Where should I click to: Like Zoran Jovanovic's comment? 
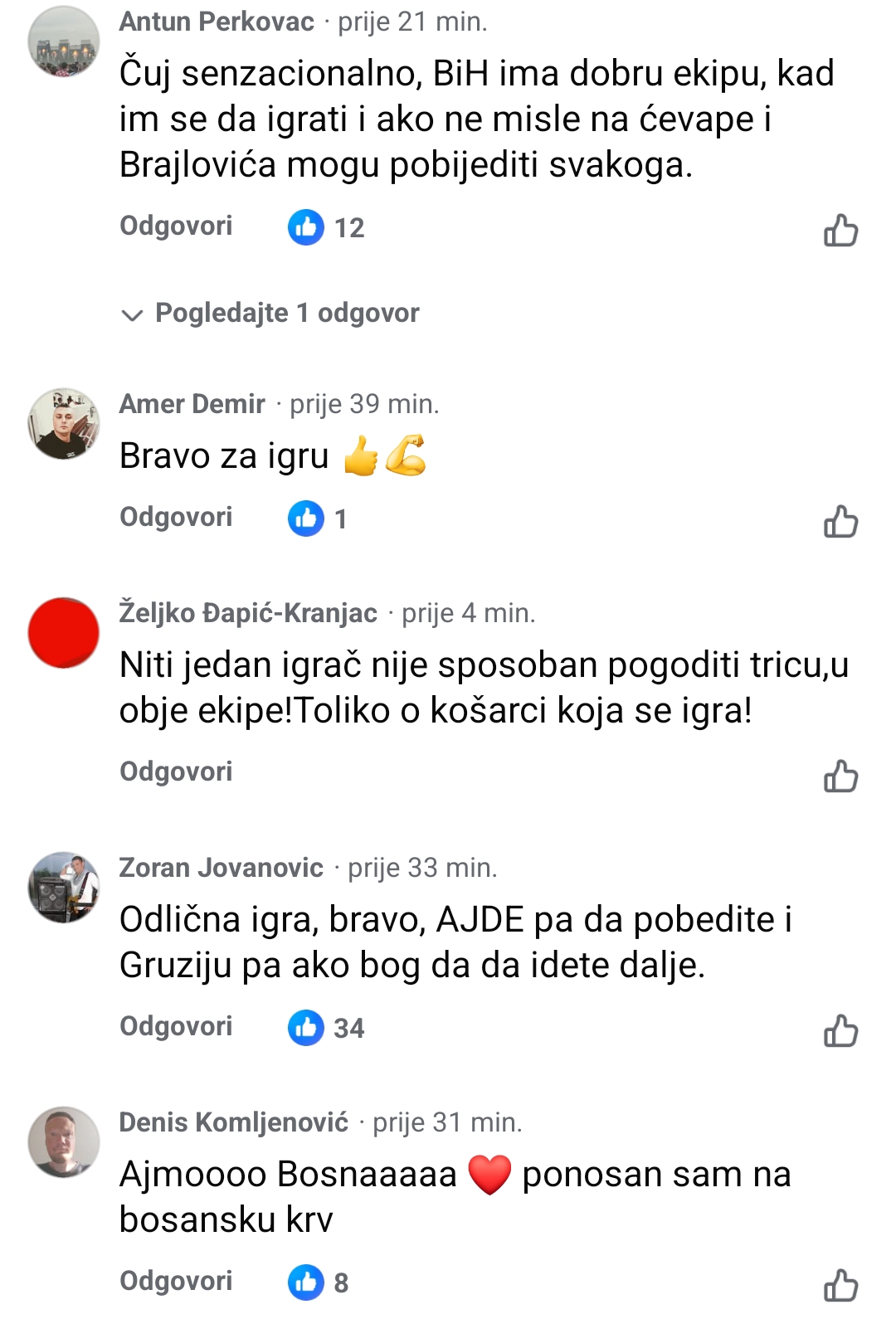[840, 1031]
